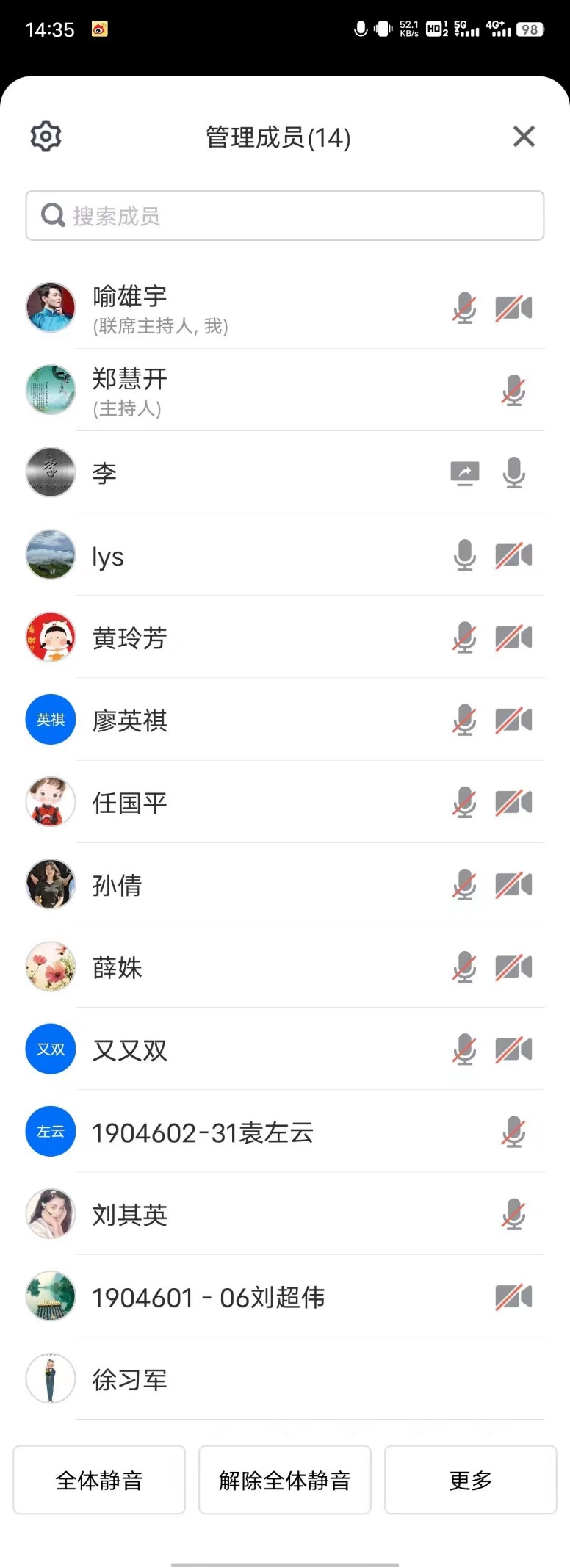Open the member management settings gear
This screenshot has height=1568, width=570.
tap(46, 137)
